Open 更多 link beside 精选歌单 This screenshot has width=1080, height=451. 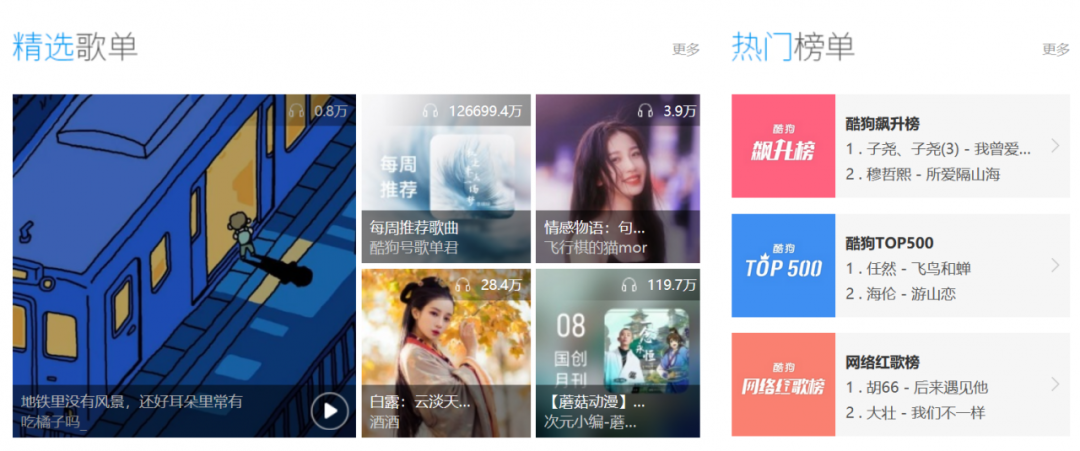click(685, 49)
